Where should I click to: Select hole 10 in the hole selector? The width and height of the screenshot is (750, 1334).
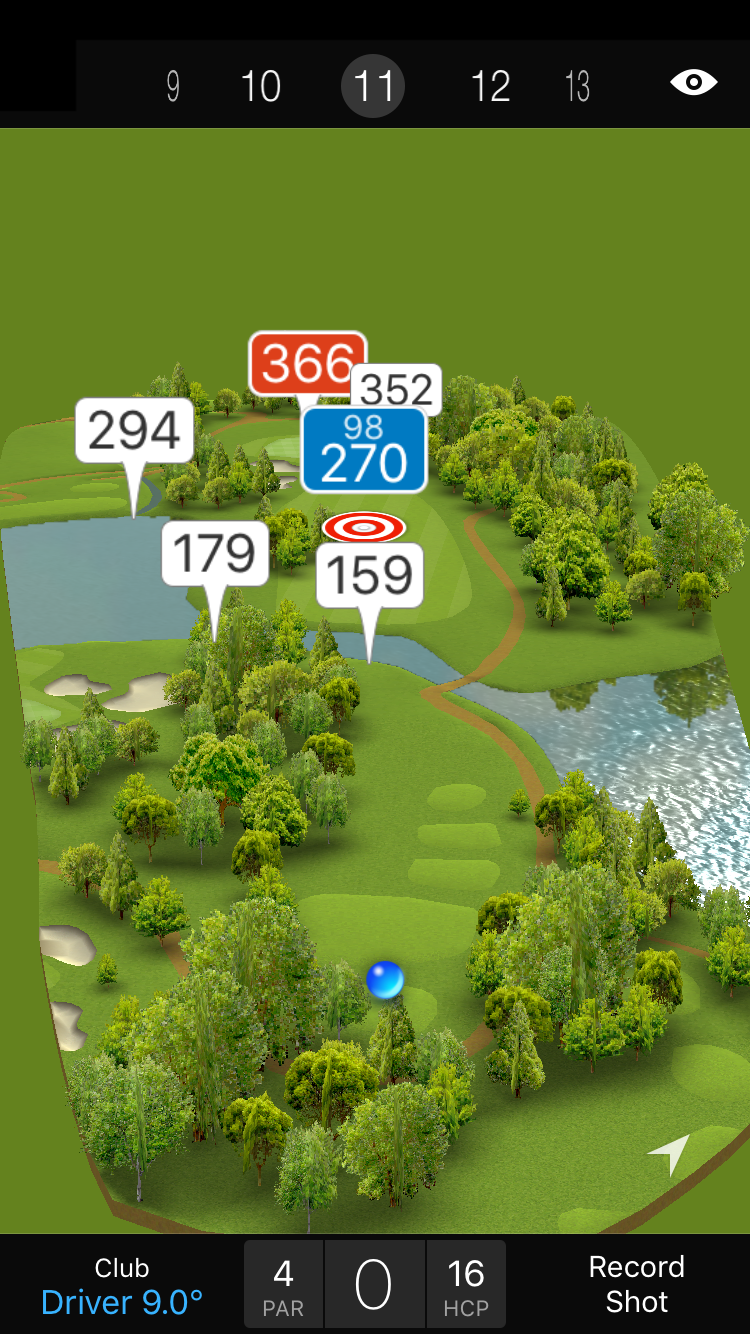261,87
